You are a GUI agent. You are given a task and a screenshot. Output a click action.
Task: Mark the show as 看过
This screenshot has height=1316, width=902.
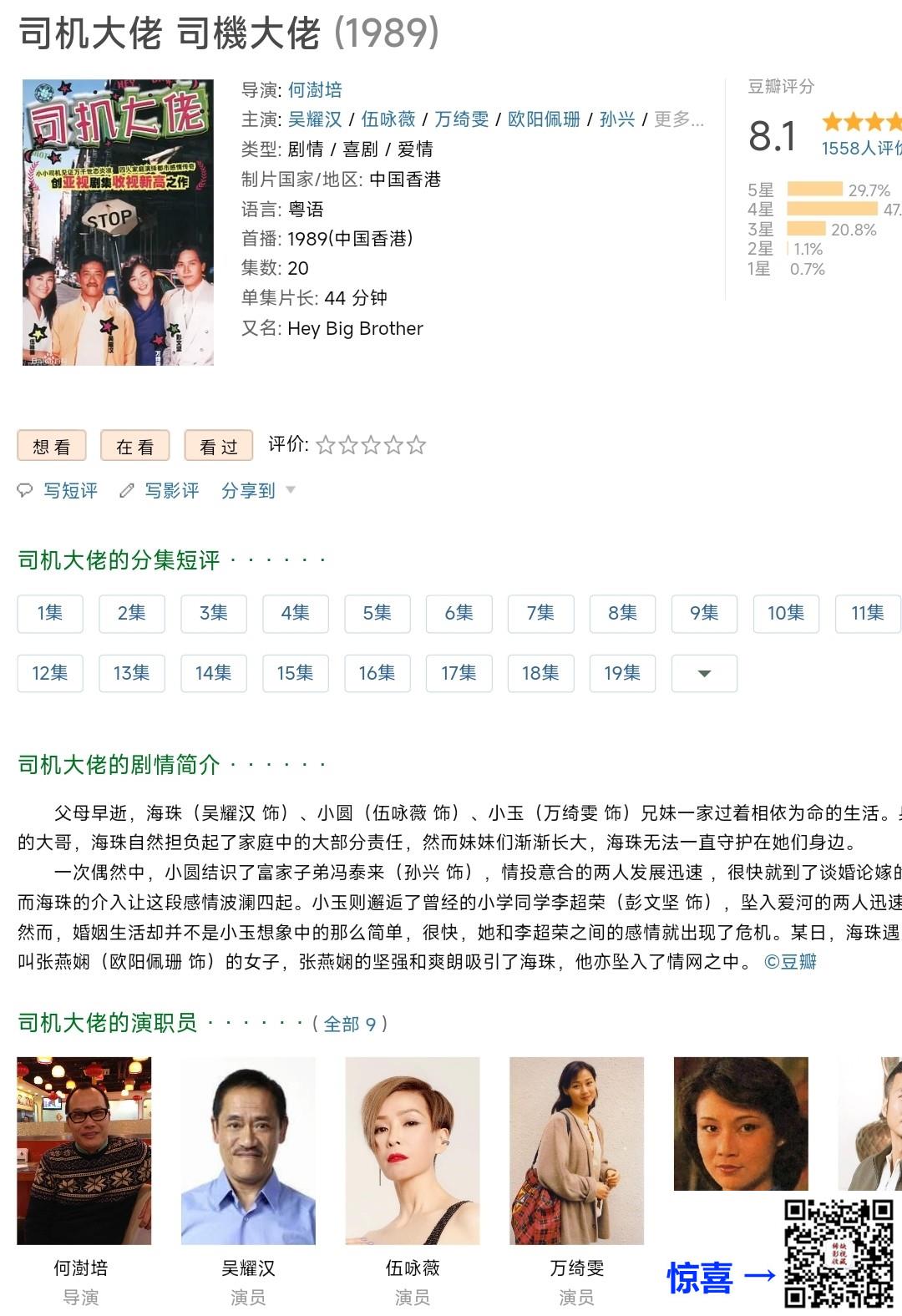(219, 446)
